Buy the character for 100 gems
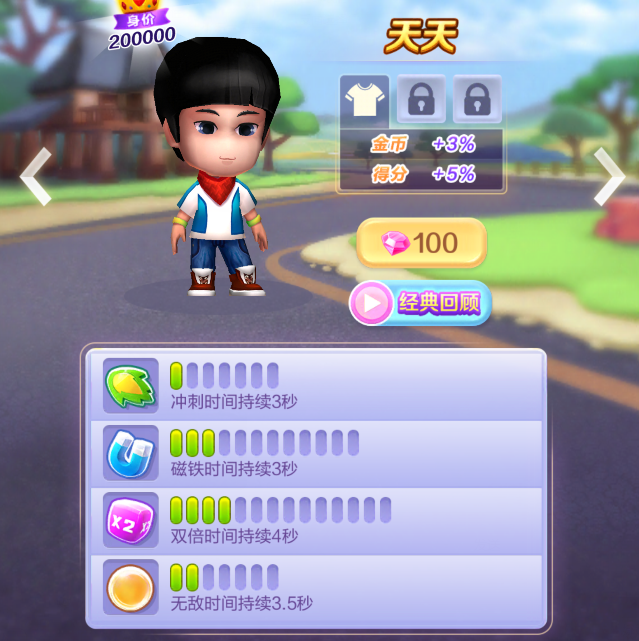The width and height of the screenshot is (639, 641). (421, 242)
